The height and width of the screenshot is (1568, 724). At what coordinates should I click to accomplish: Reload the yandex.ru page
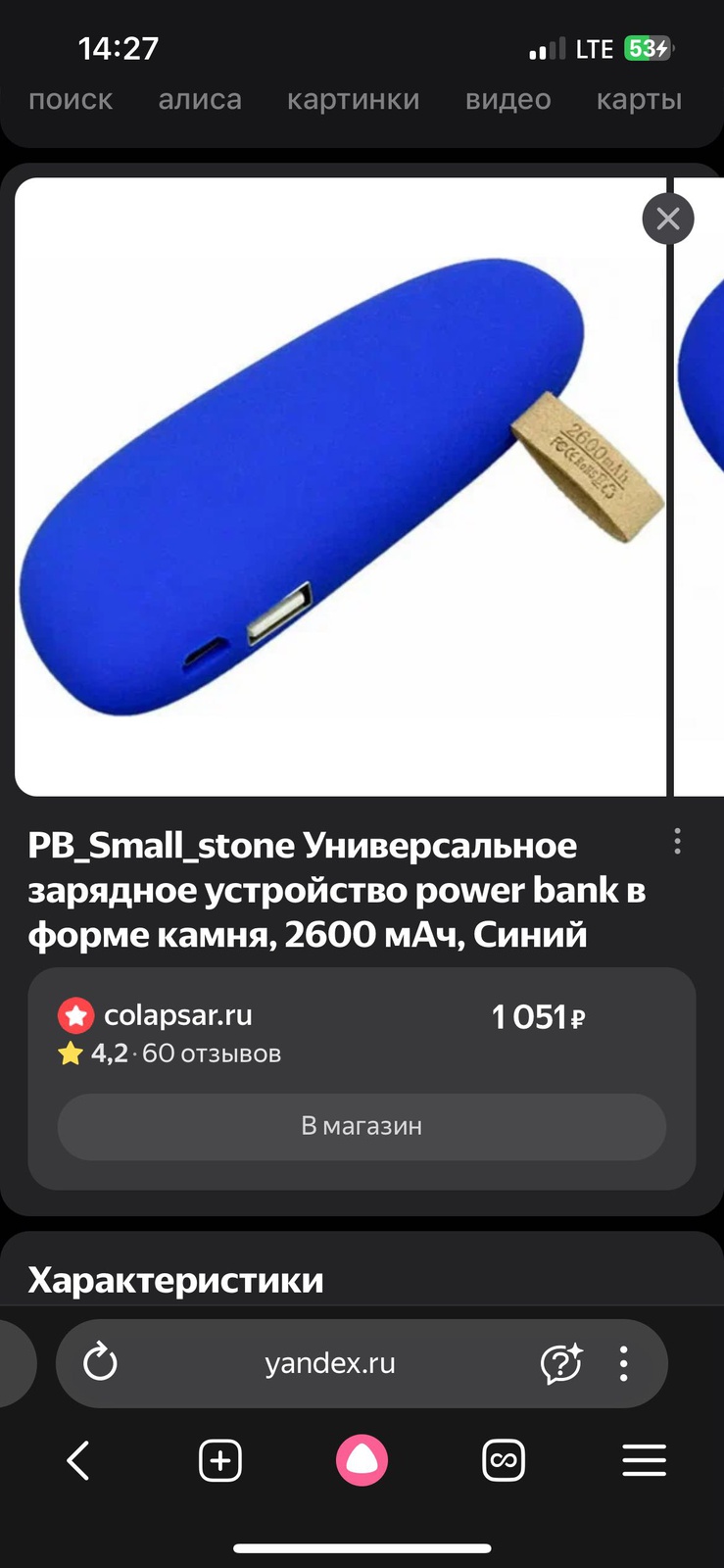click(100, 1362)
